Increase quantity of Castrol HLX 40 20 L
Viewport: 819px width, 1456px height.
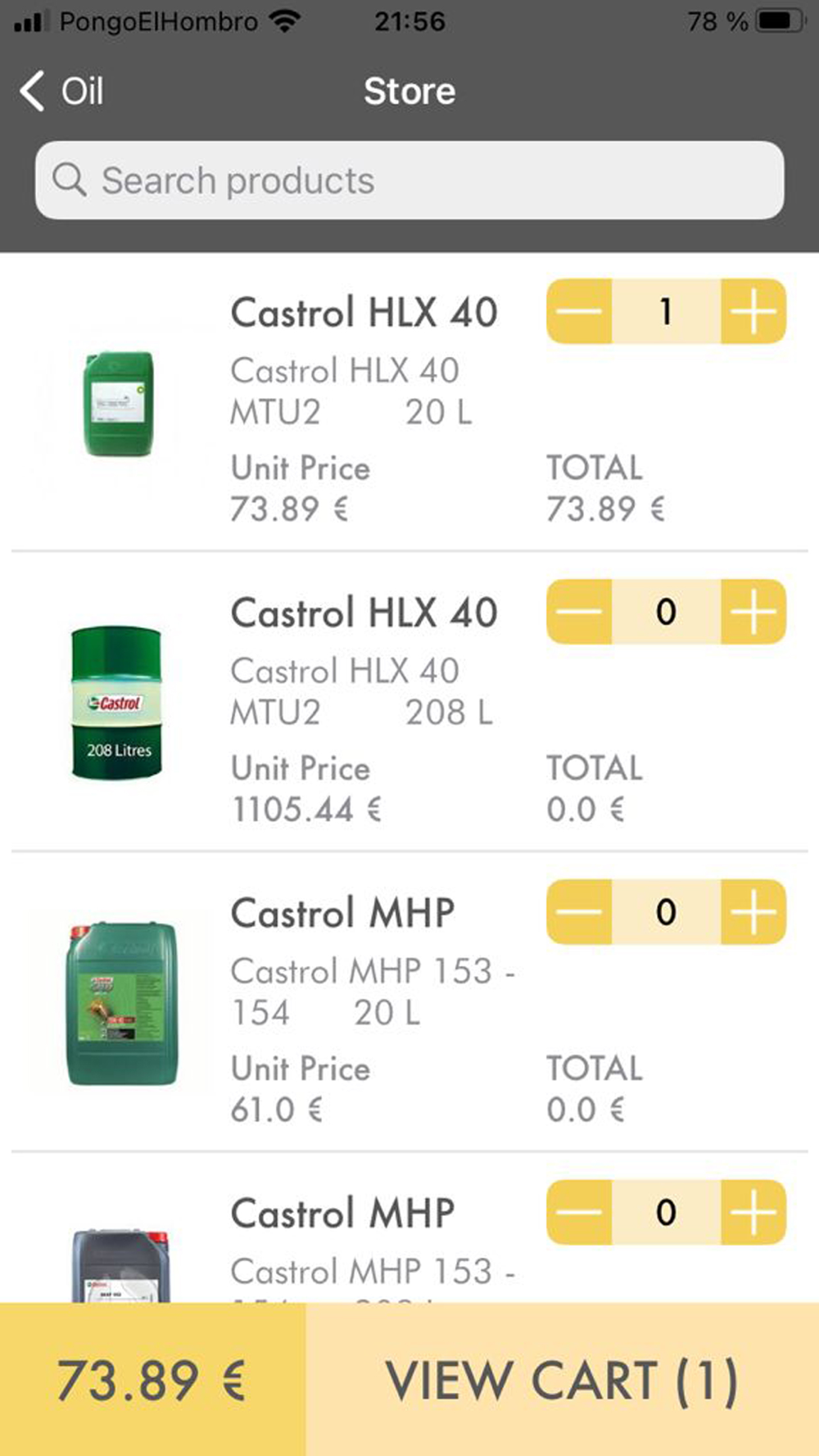tap(753, 311)
